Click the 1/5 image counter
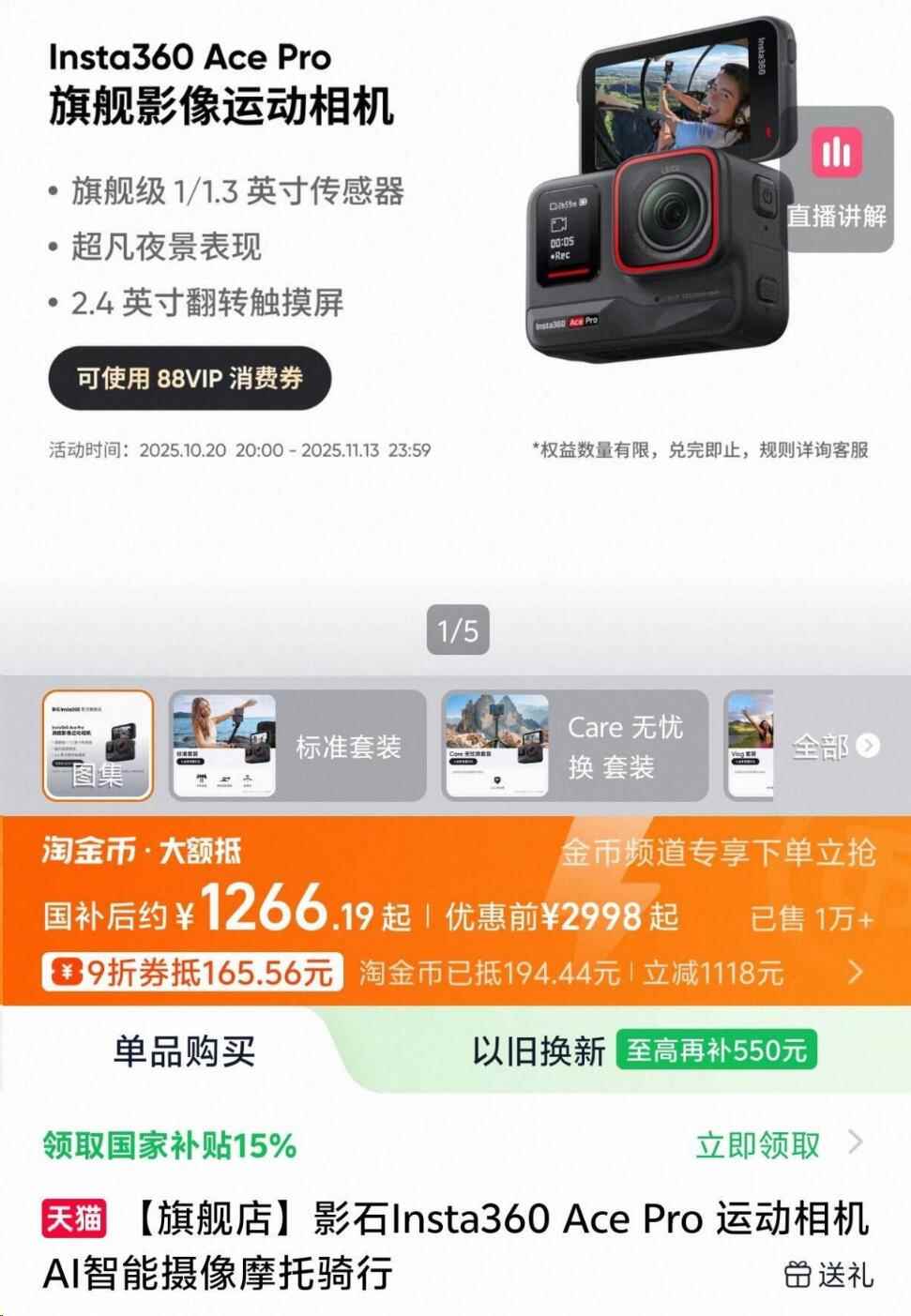The image size is (911, 1316). pyautogui.click(x=459, y=631)
